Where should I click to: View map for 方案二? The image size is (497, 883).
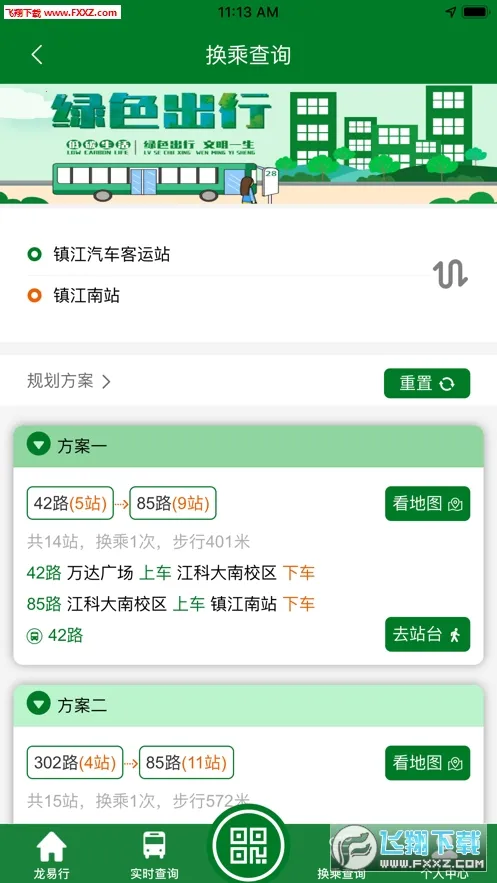[427, 763]
